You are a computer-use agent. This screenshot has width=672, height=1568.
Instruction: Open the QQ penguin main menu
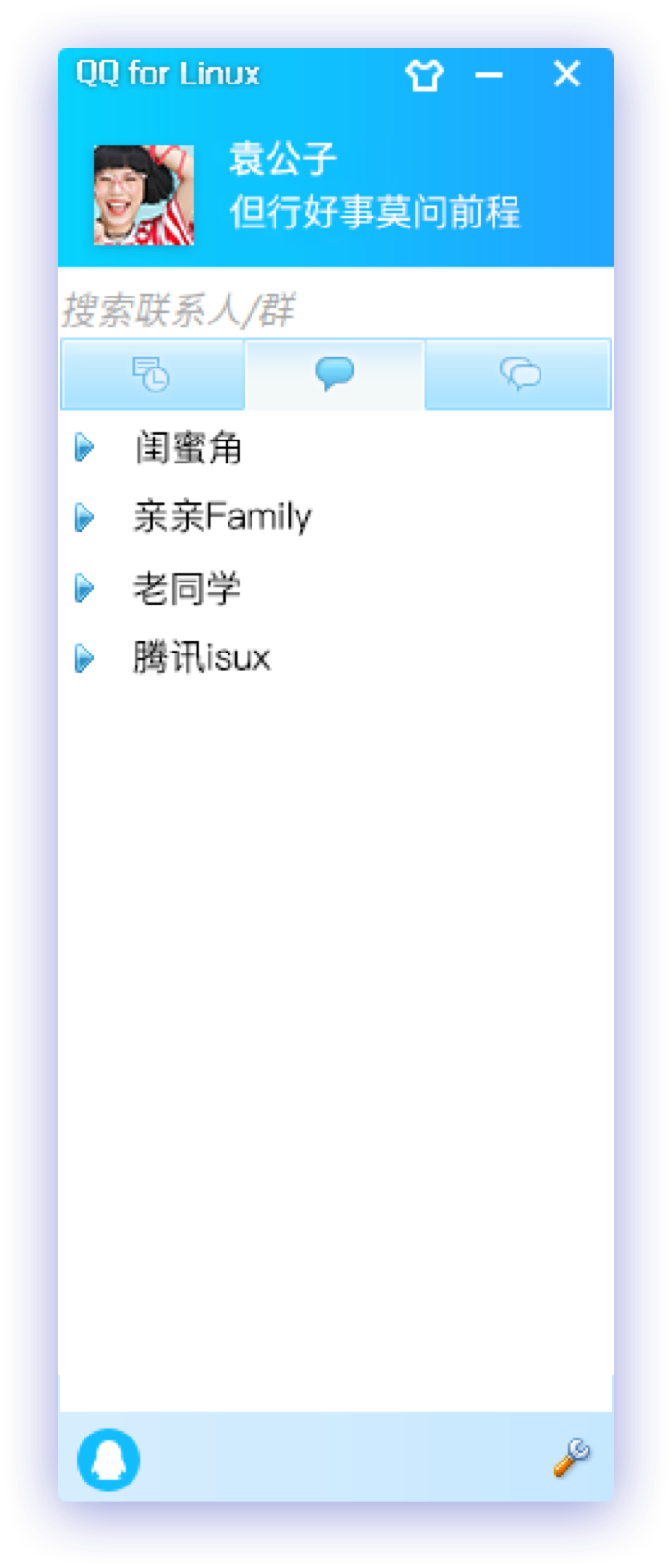[x=108, y=1460]
